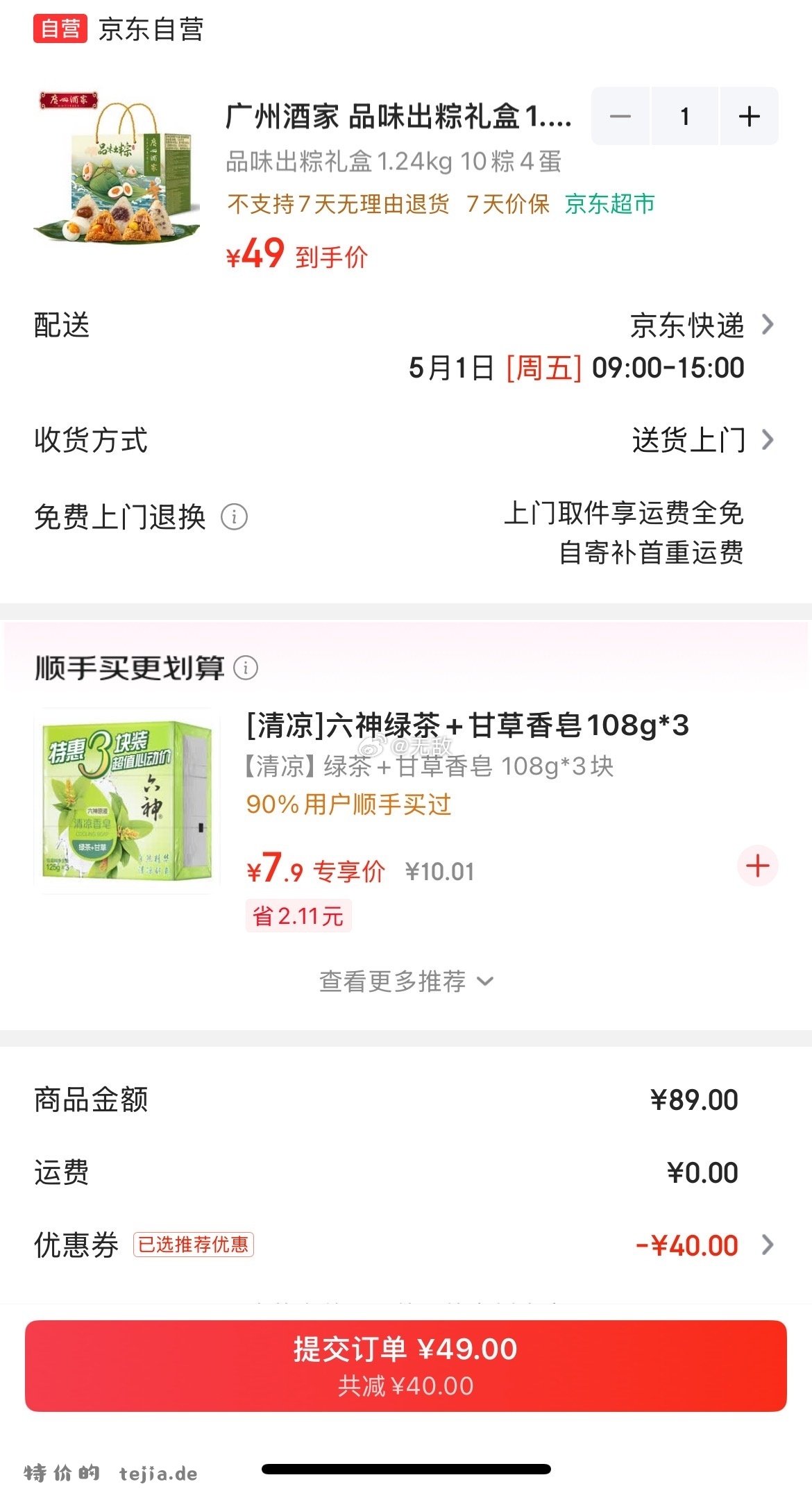Tap the chevron on the 收货方式 row
This screenshot has width=812, height=1491.
click(x=768, y=439)
